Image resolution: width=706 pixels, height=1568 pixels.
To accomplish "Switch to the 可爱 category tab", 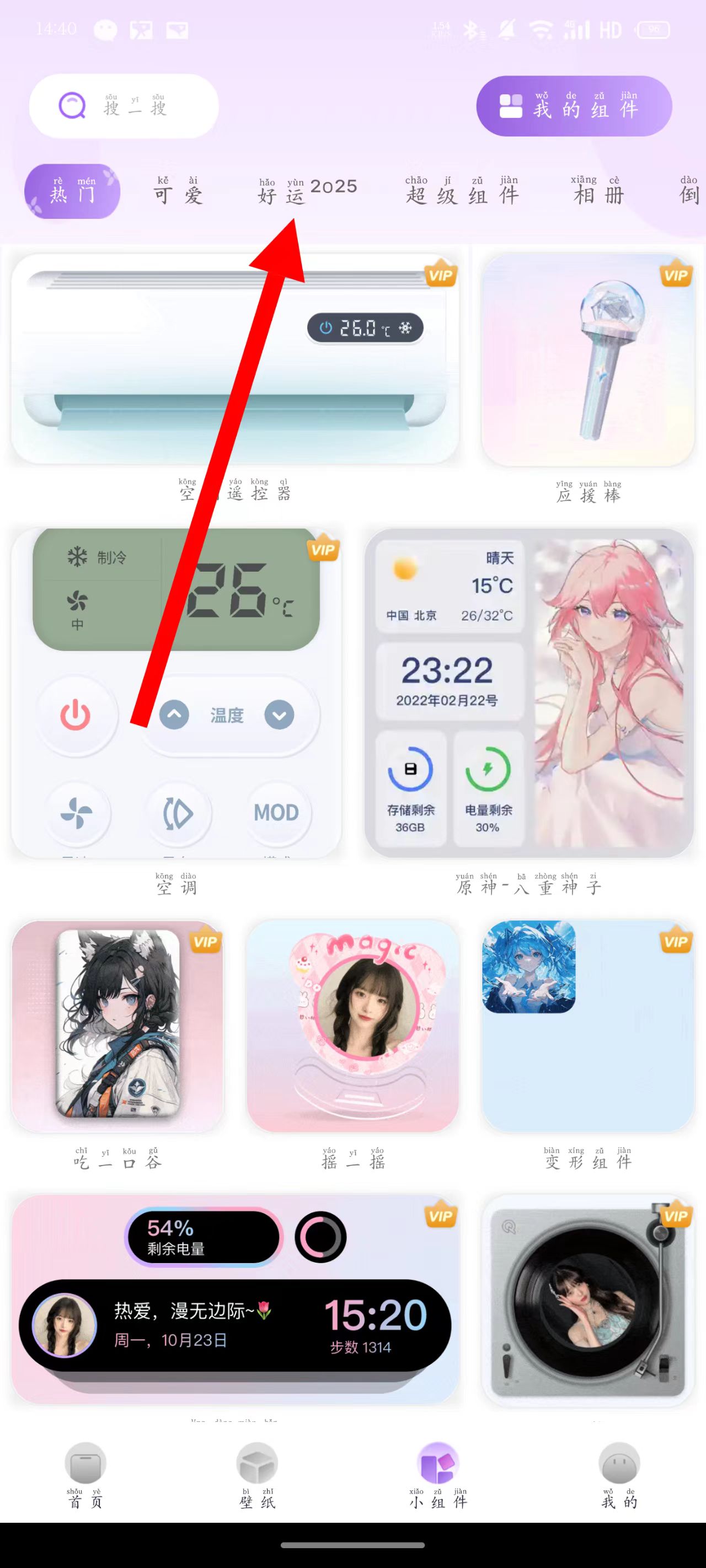I will (177, 191).
